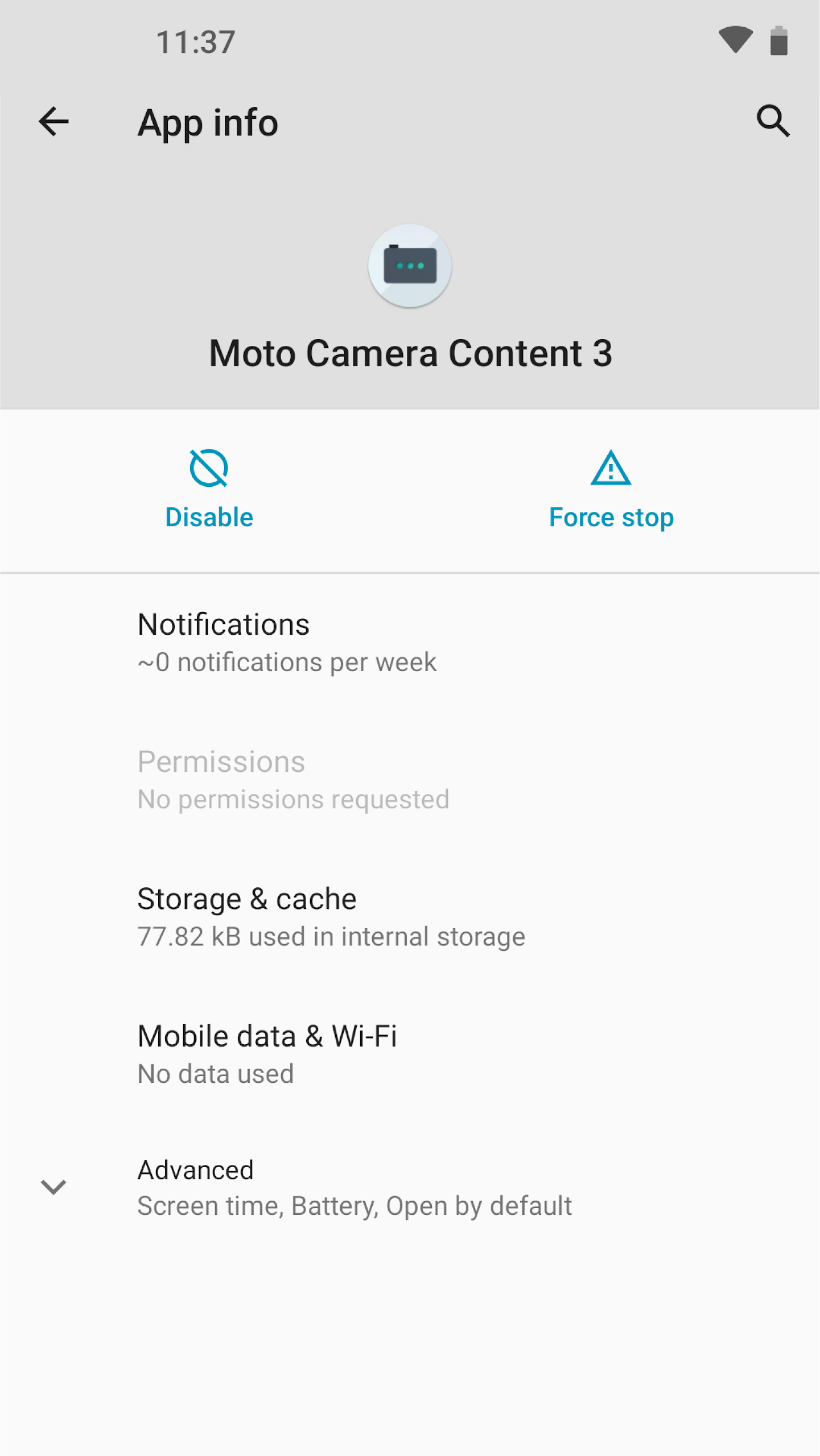The image size is (820, 1456).
Task: Go back using the arrow
Action: tap(54, 122)
